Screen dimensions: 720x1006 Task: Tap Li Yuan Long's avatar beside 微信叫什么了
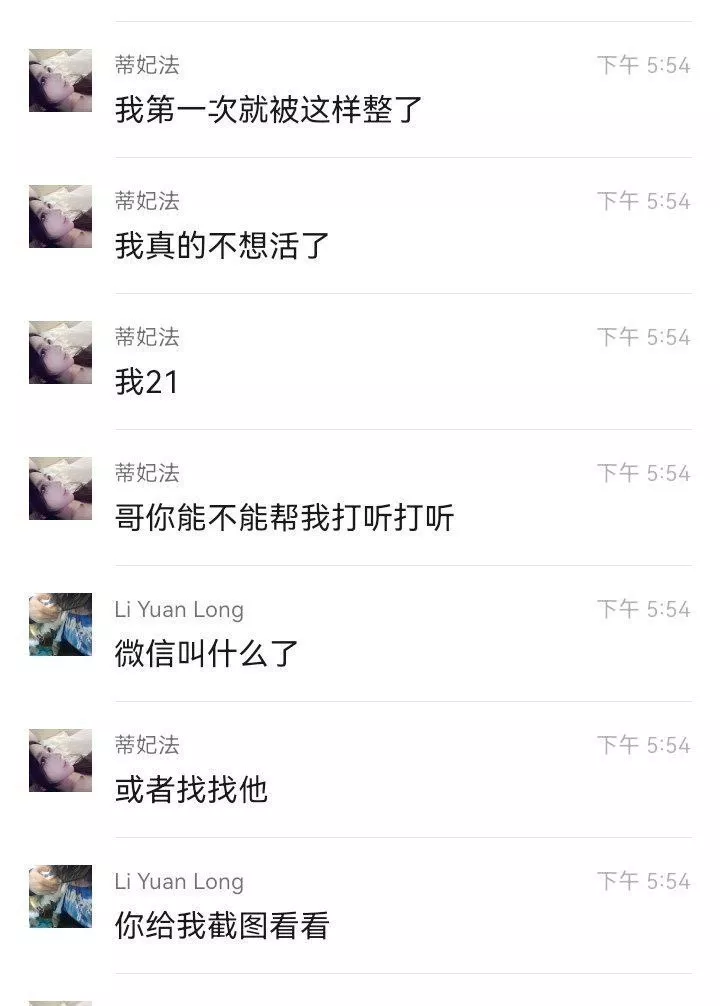tap(60, 624)
